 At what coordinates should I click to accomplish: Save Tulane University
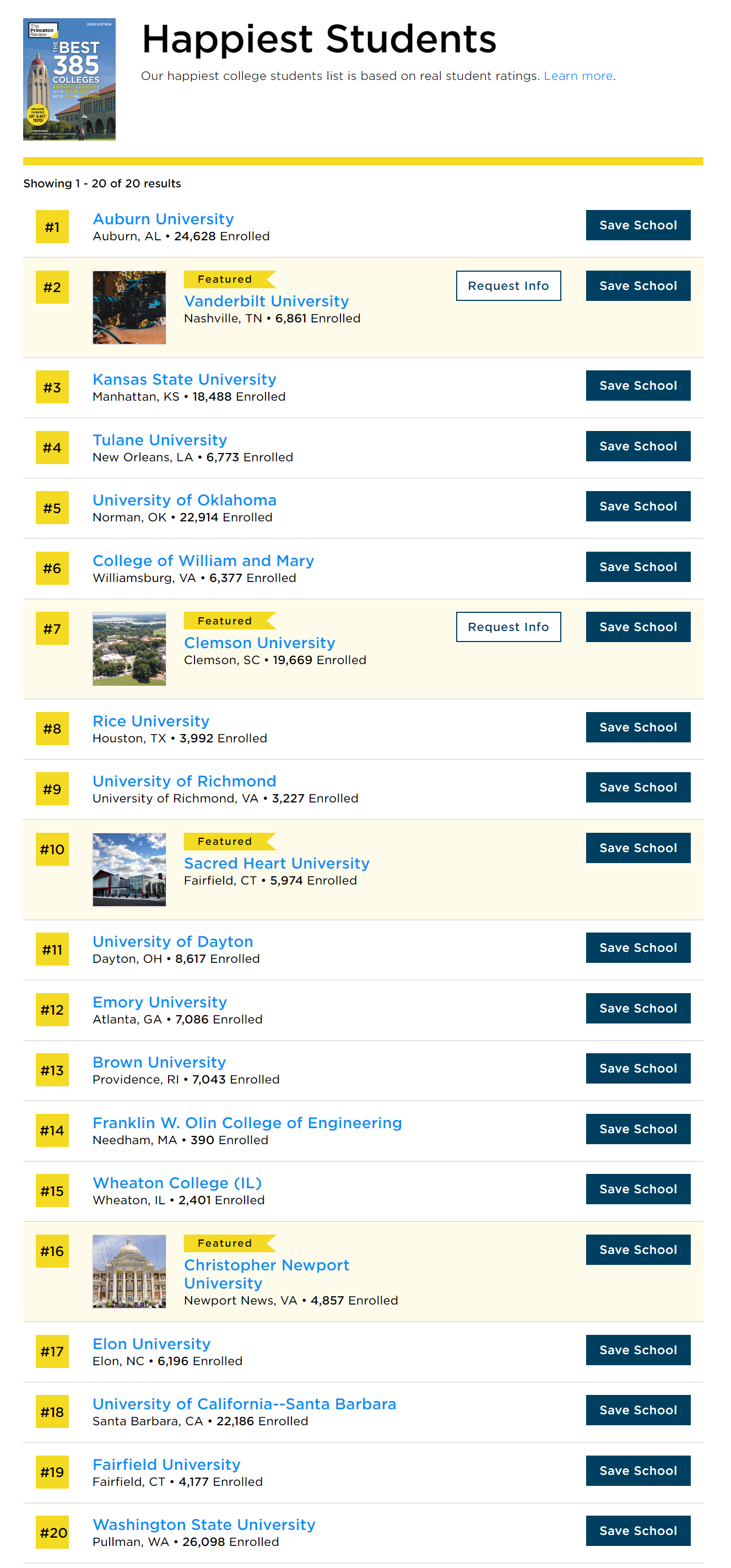(637, 446)
